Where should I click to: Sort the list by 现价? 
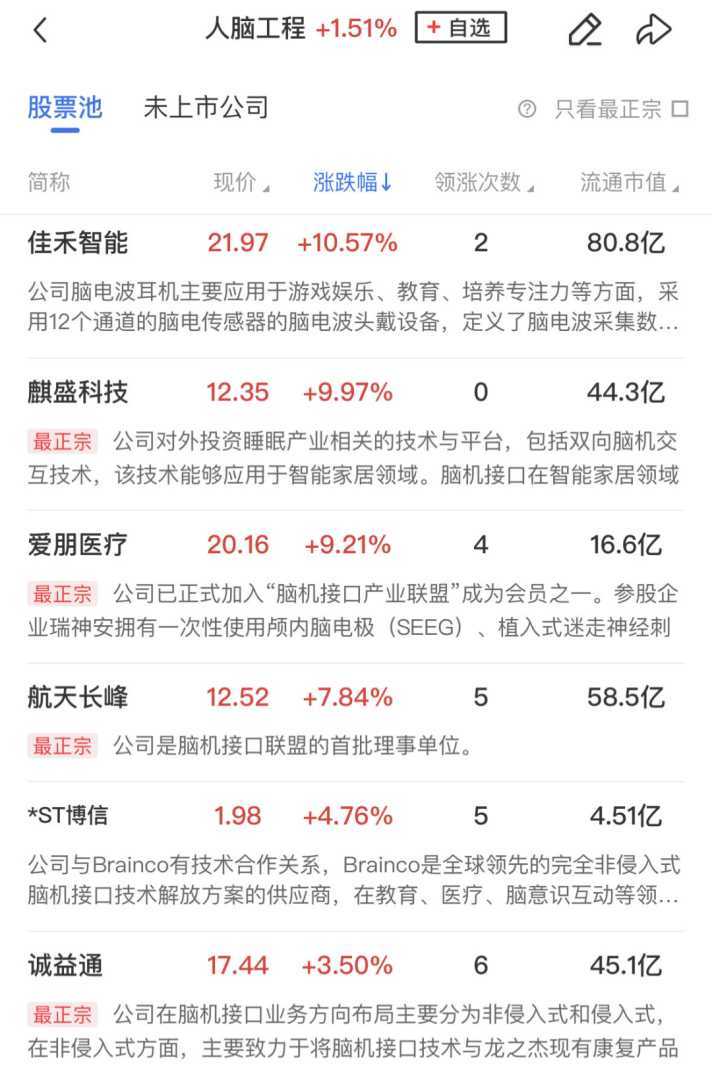pyautogui.click(x=241, y=182)
